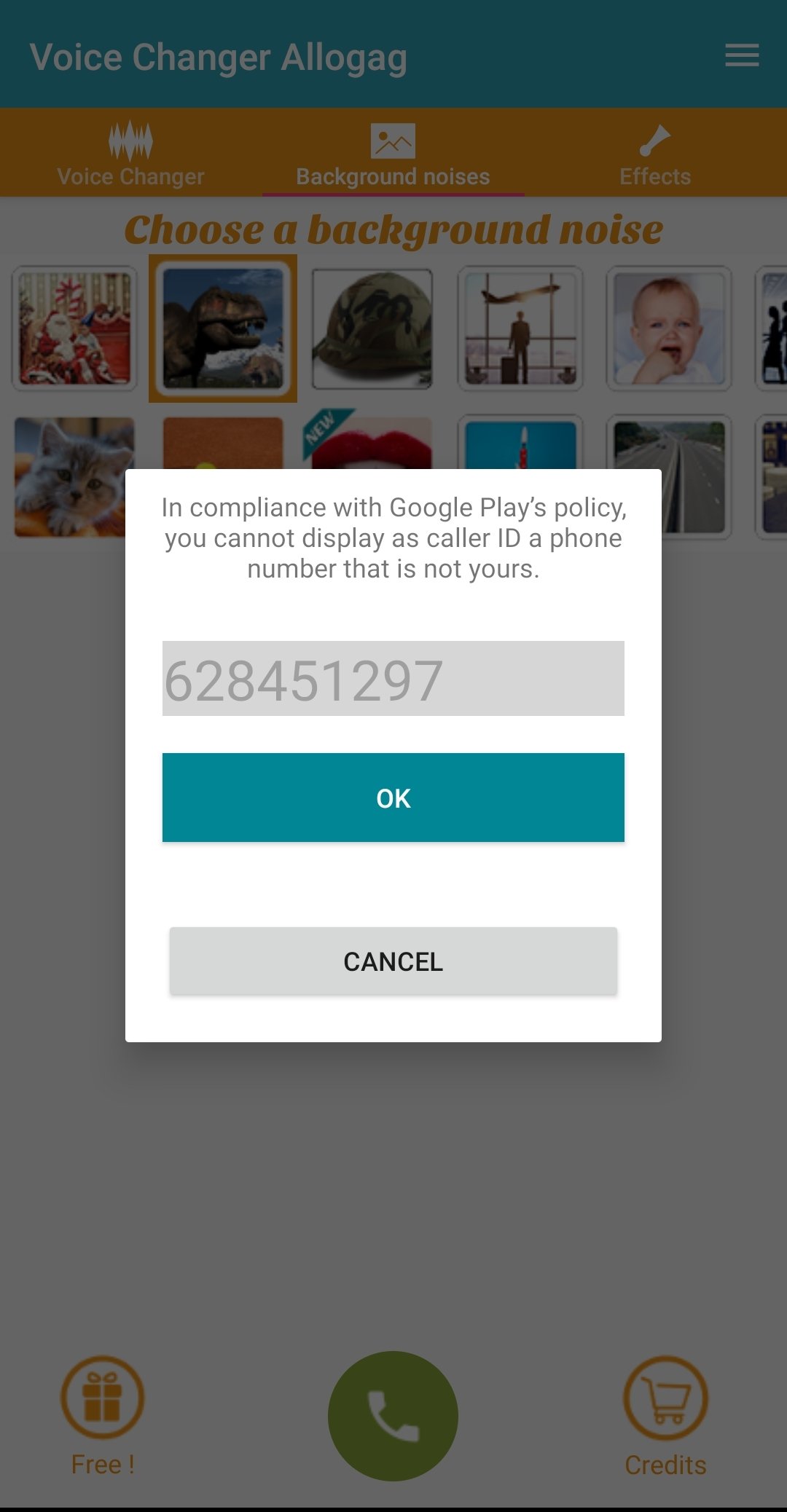The height and width of the screenshot is (1512, 787).
Task: Open the Free gift offer
Action: tap(102, 1416)
